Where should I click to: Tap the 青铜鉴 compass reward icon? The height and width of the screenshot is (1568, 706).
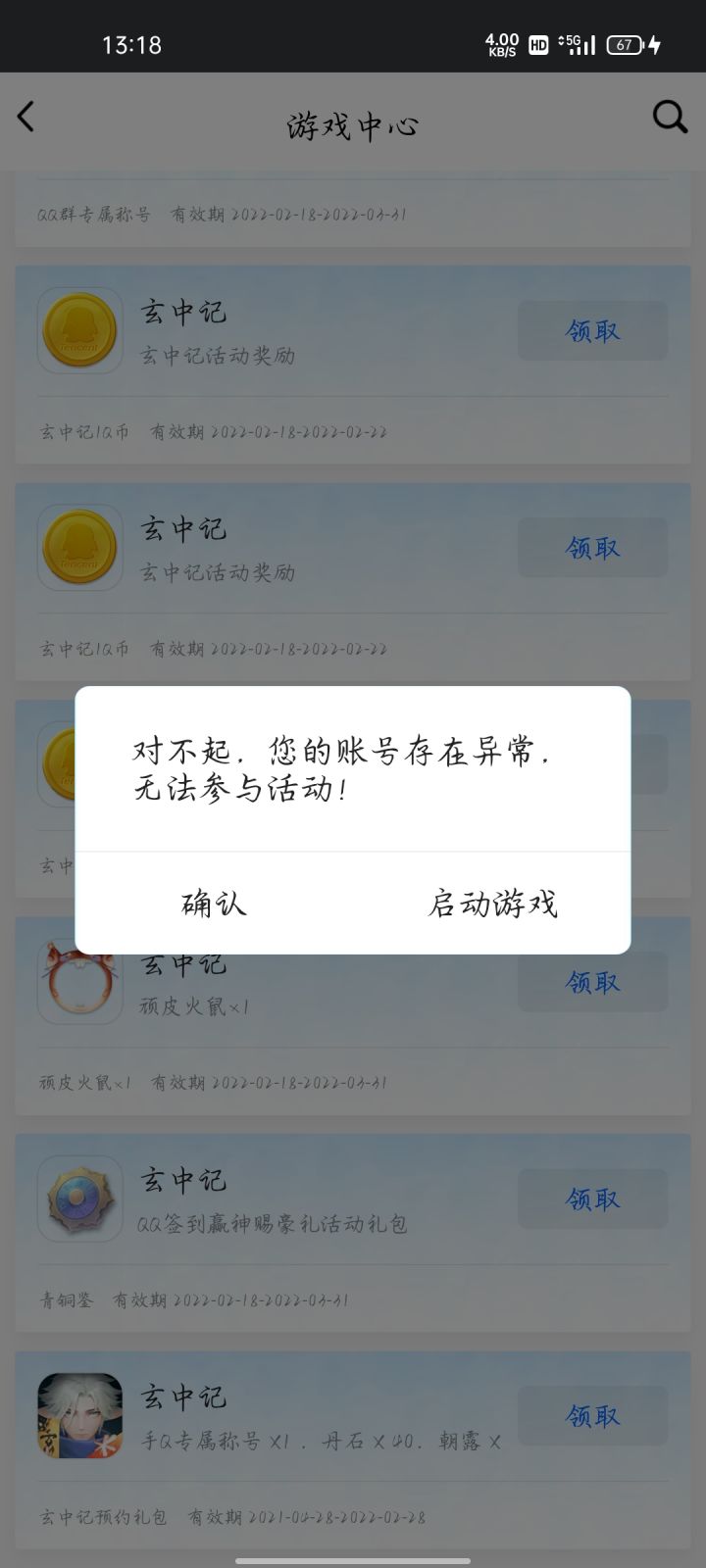click(x=79, y=1199)
